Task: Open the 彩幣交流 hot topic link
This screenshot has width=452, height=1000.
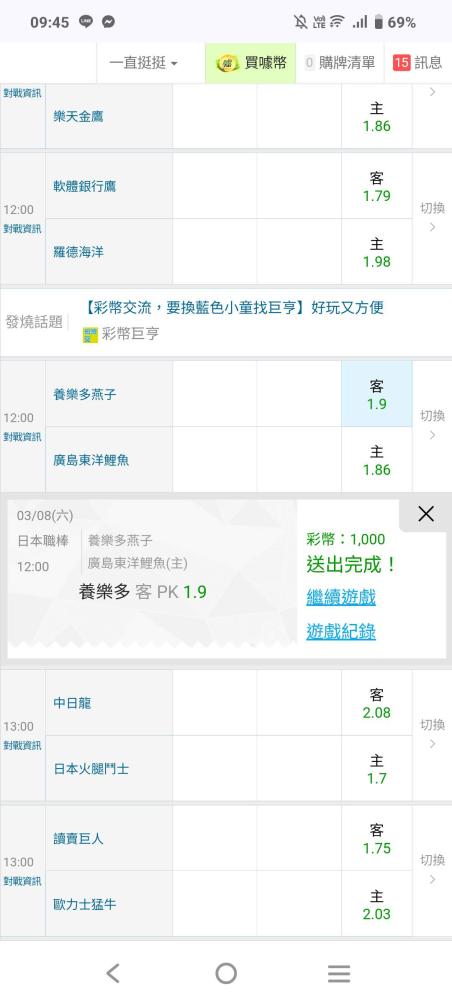Action: (x=234, y=308)
